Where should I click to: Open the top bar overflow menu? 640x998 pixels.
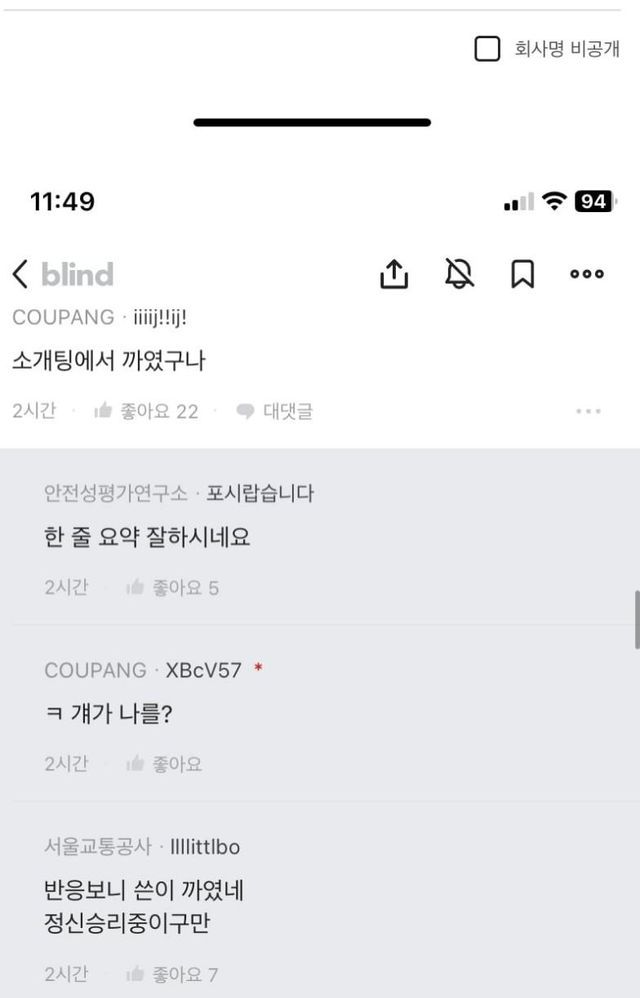(587, 274)
